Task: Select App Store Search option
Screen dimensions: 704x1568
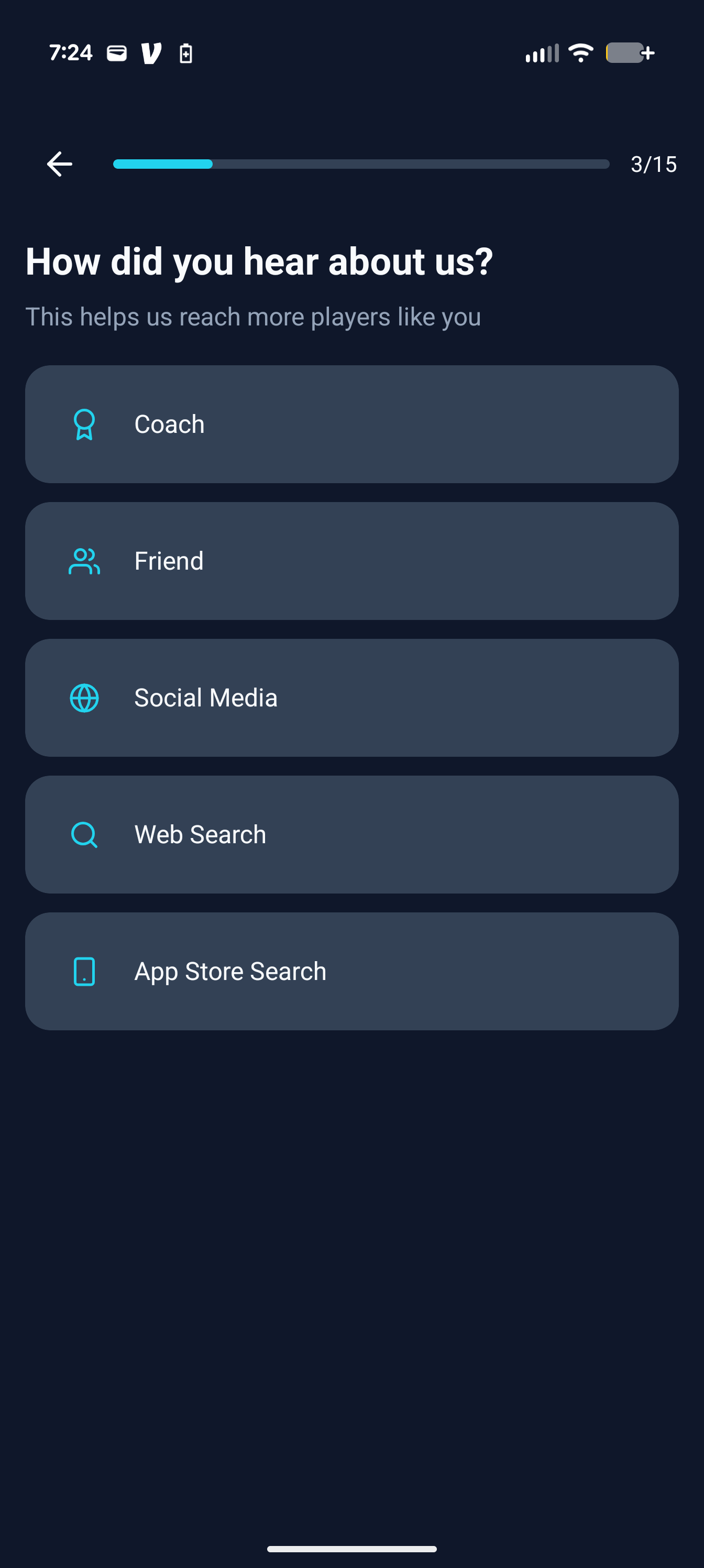Action: (351, 971)
